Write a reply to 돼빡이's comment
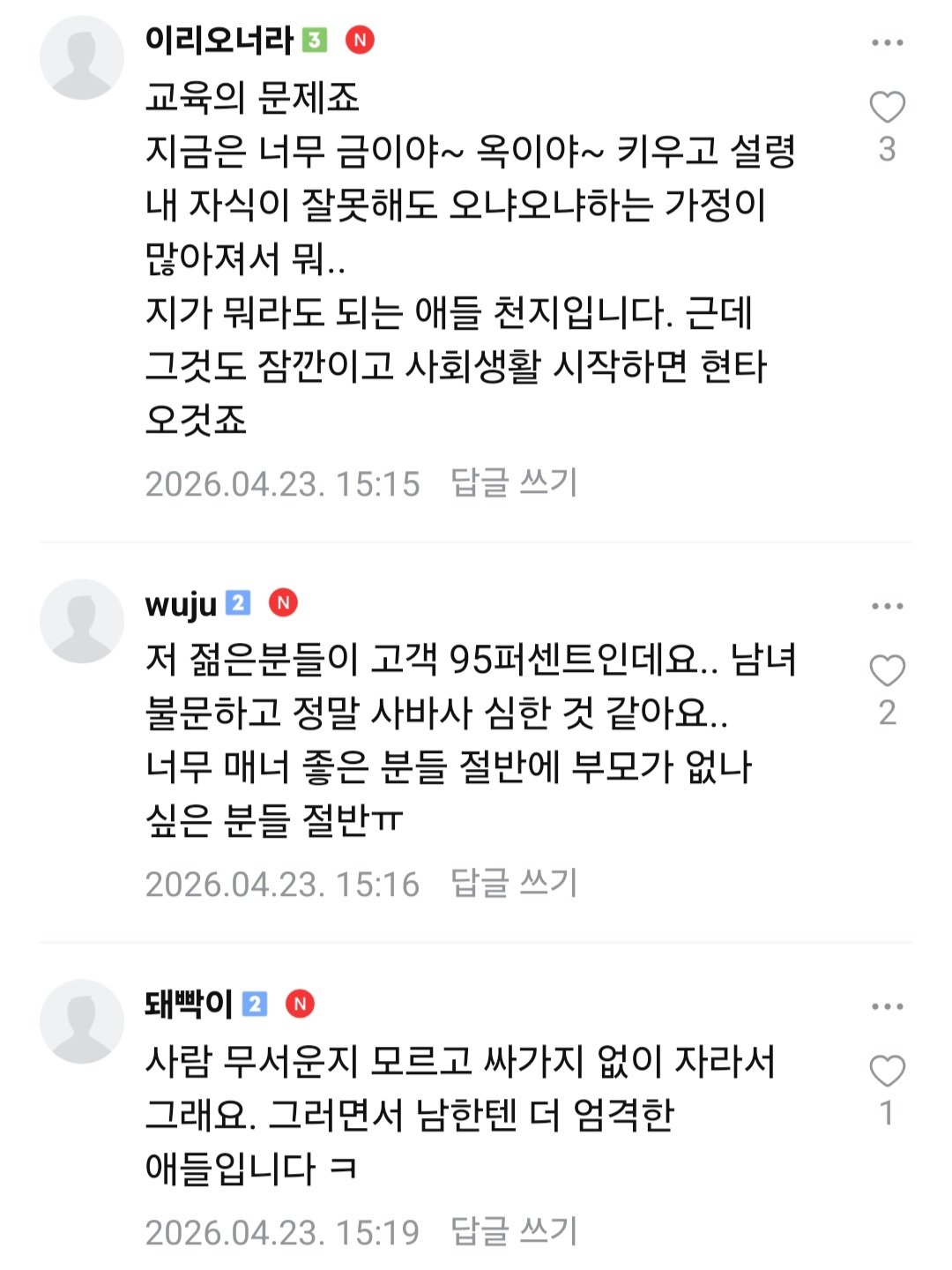This screenshot has width=952, height=1270. click(513, 1231)
